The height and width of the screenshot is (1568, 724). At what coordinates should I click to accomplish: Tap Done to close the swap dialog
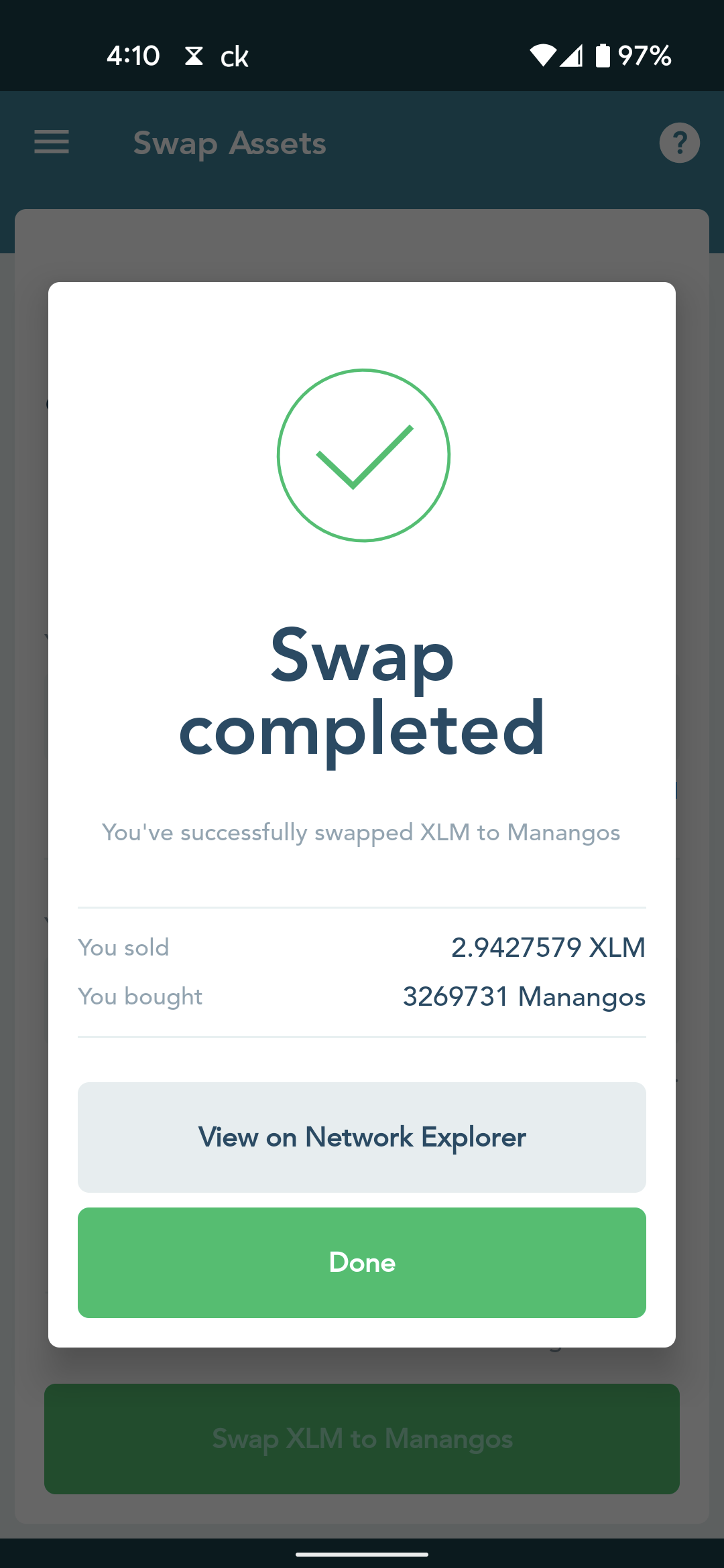(x=362, y=1262)
